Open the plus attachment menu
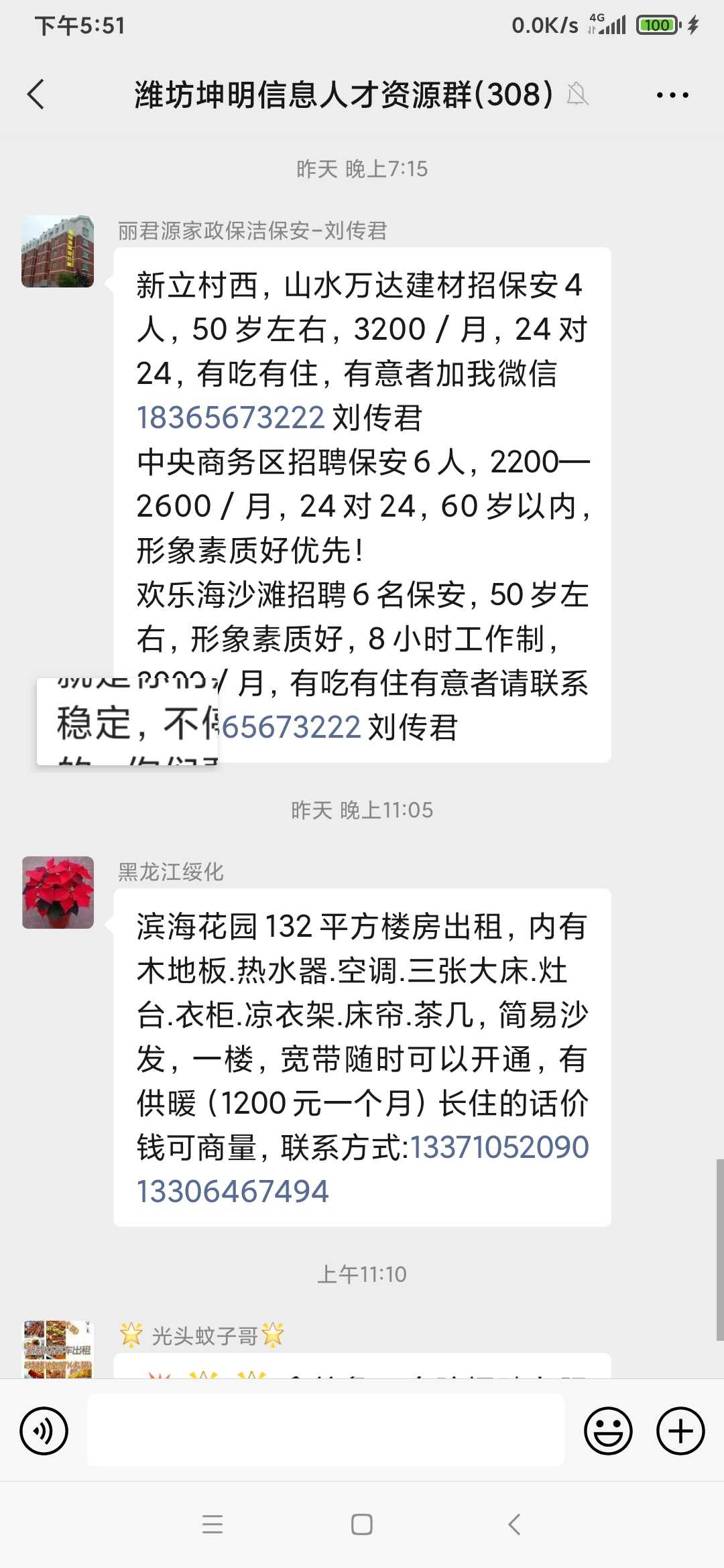This screenshot has width=724, height=1568. pos(680,1431)
